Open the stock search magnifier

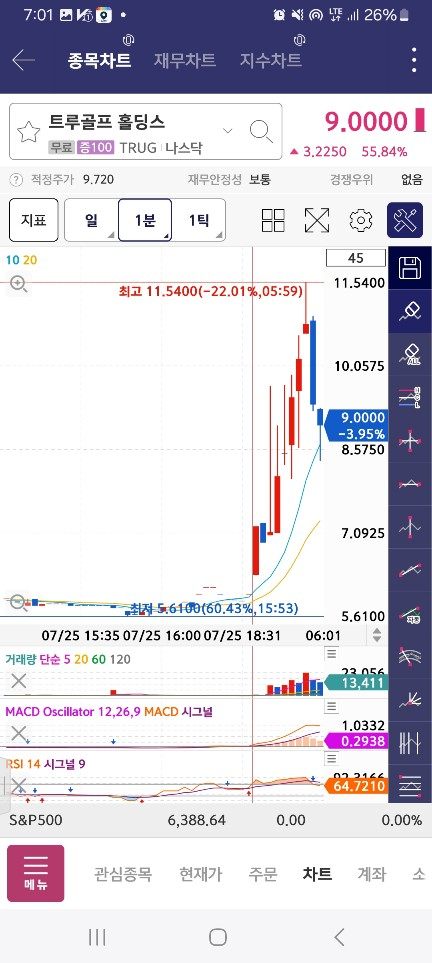pyautogui.click(x=261, y=131)
